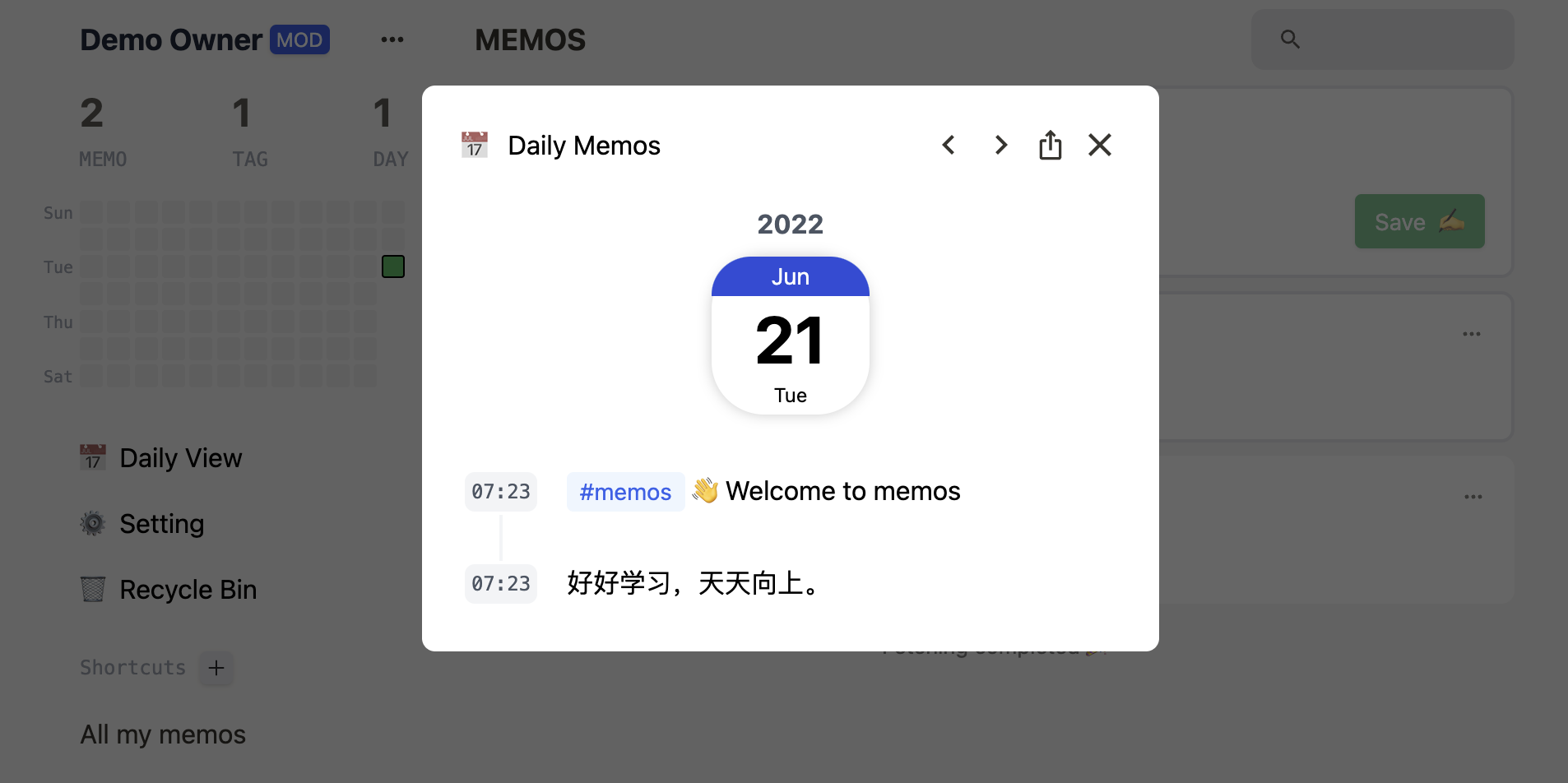Go to the next day's memos
This screenshot has width=1568, height=783.
pos(1000,146)
